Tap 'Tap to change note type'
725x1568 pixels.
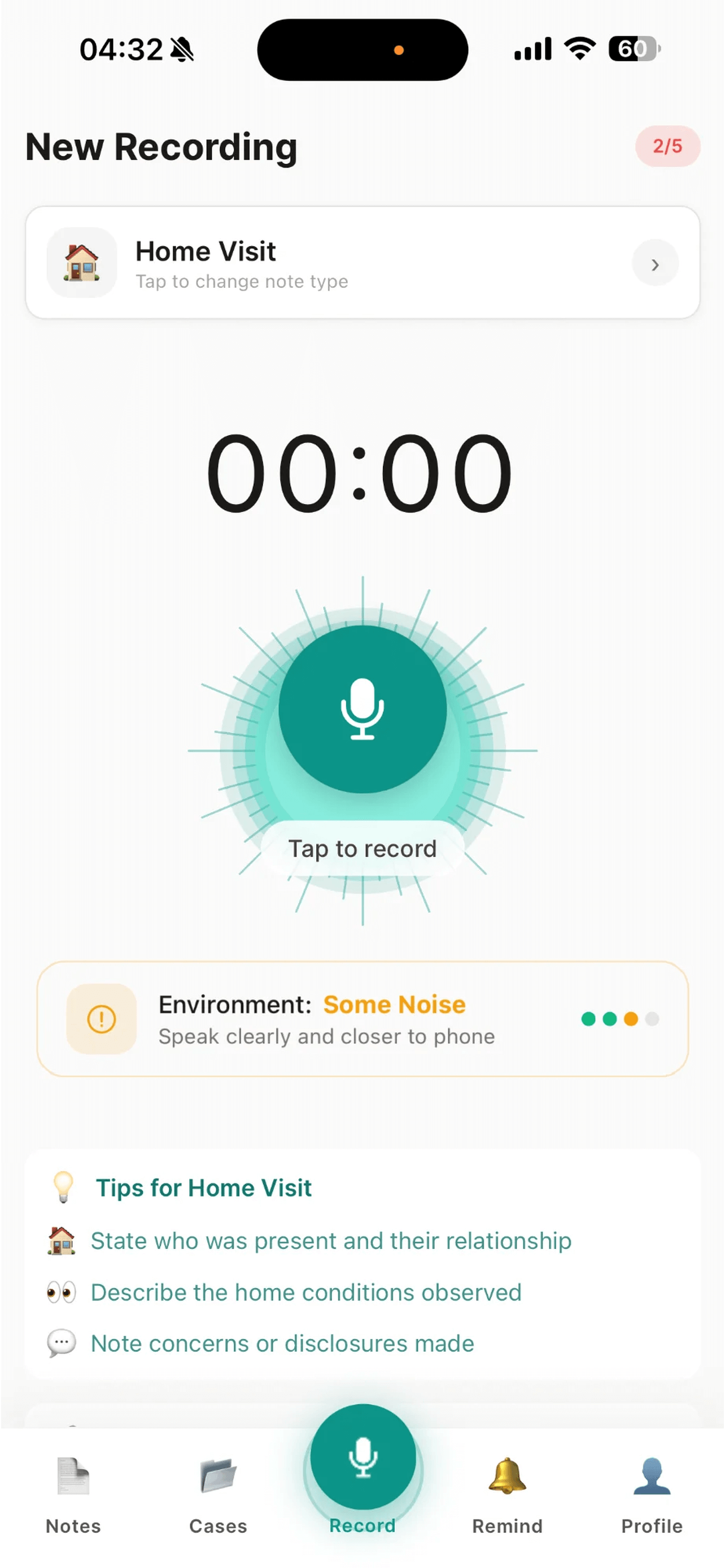[242, 281]
